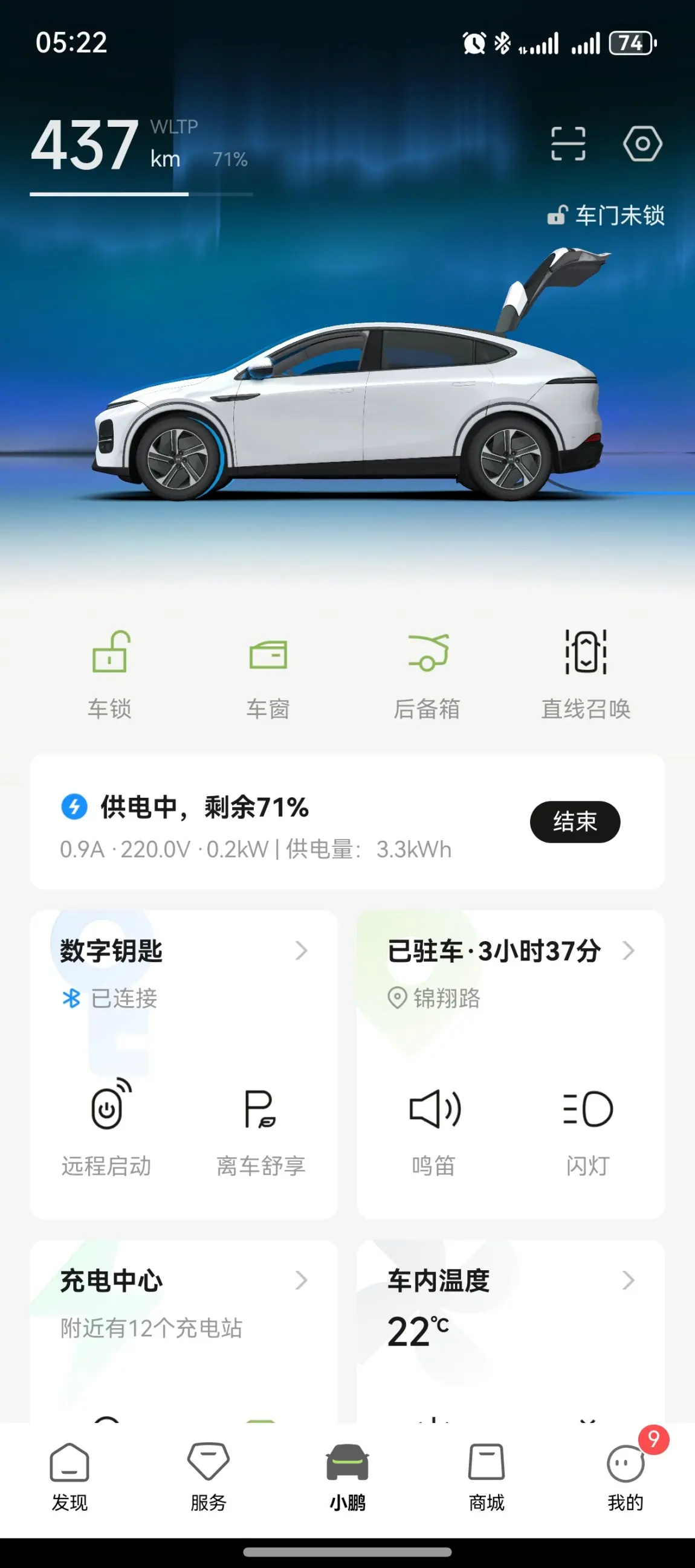The height and width of the screenshot is (1568, 695).
Task: Open 直线召唤 straight-line summon
Action: pos(586,676)
